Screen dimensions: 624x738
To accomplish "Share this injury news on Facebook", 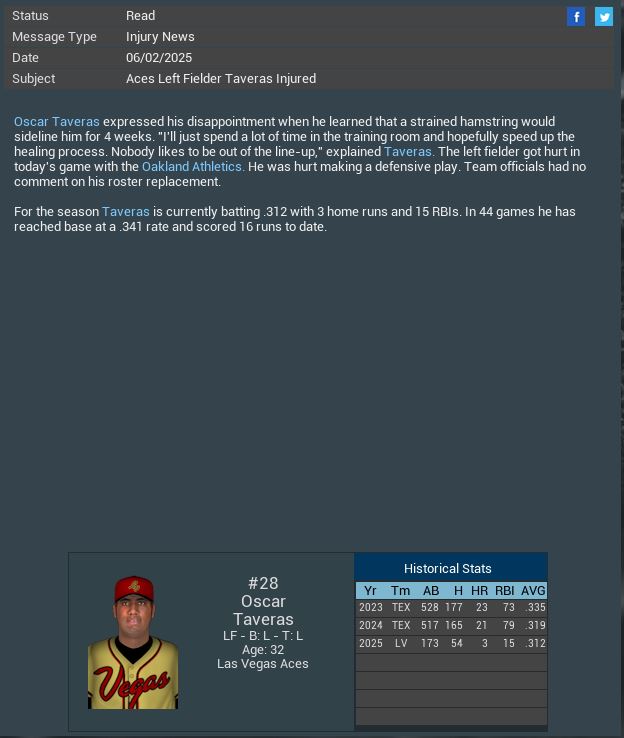I will [576, 16].
